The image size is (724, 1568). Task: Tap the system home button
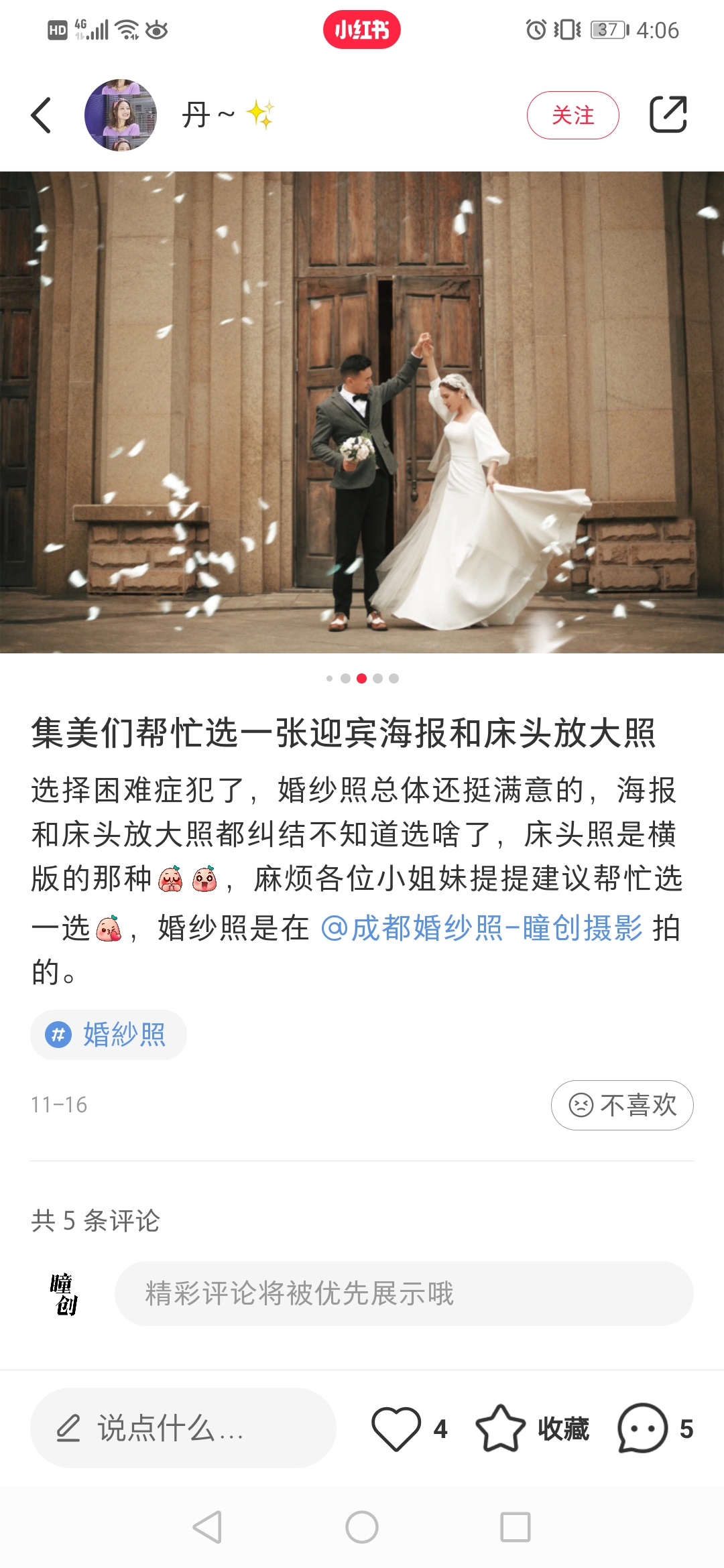click(362, 1527)
